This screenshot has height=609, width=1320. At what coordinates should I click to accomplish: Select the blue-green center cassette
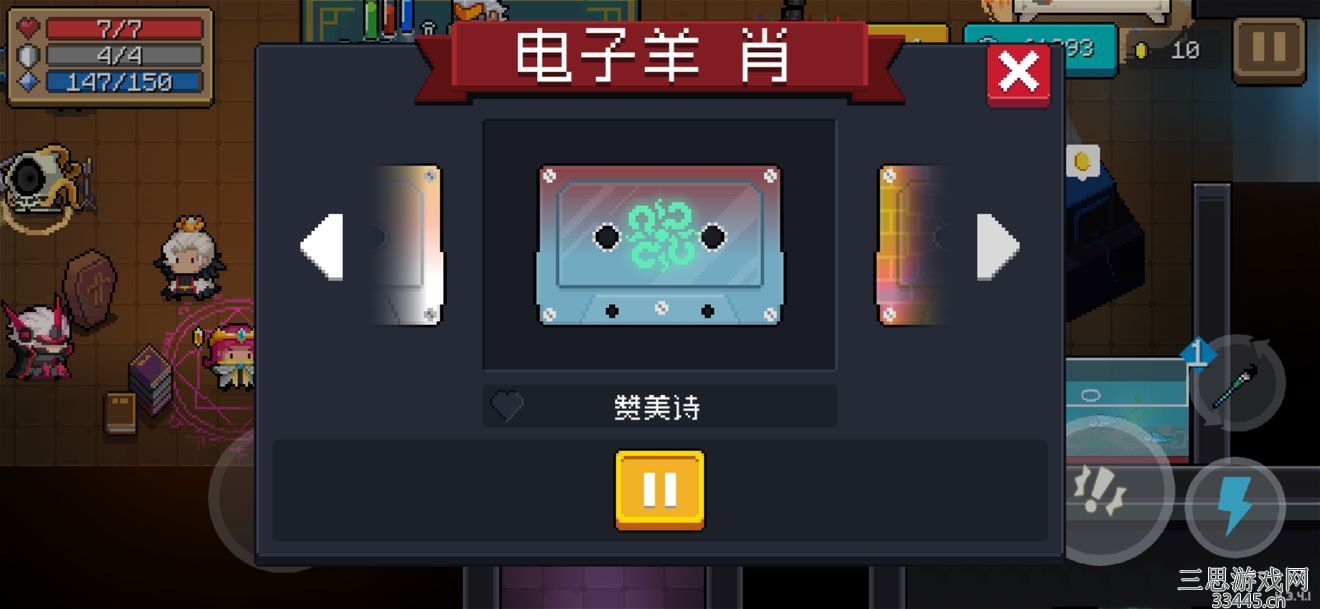pyautogui.click(x=659, y=246)
